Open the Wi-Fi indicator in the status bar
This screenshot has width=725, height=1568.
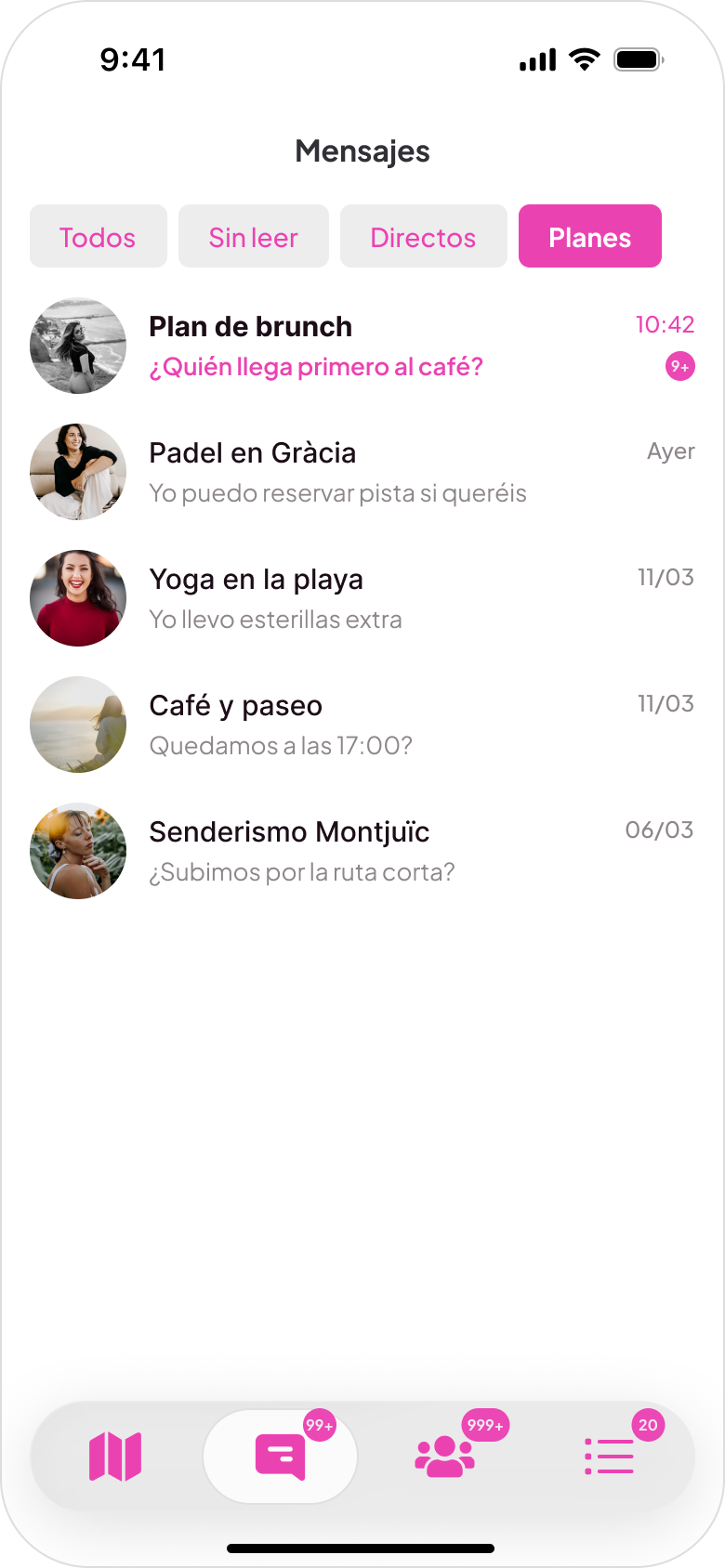pos(584,59)
